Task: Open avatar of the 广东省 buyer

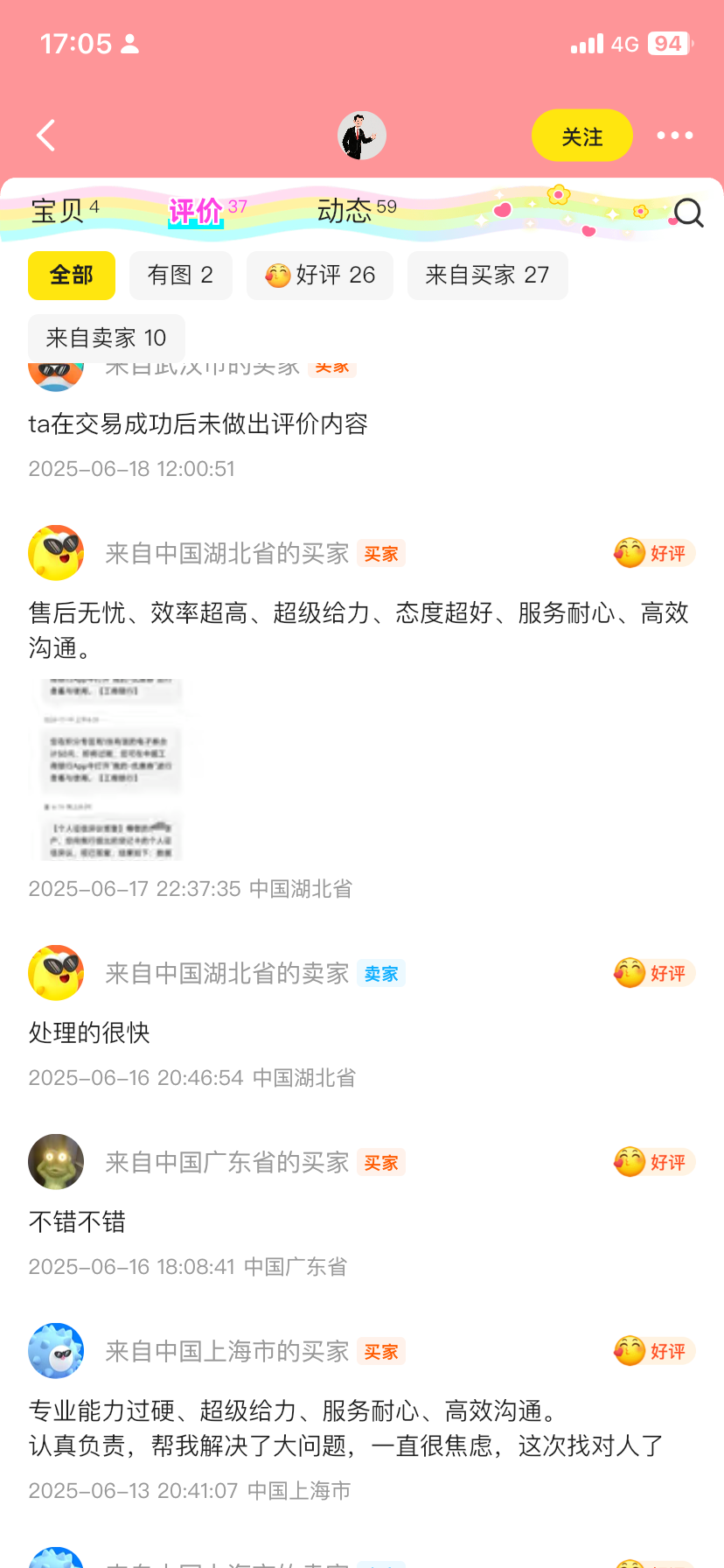Action: click(x=56, y=1162)
